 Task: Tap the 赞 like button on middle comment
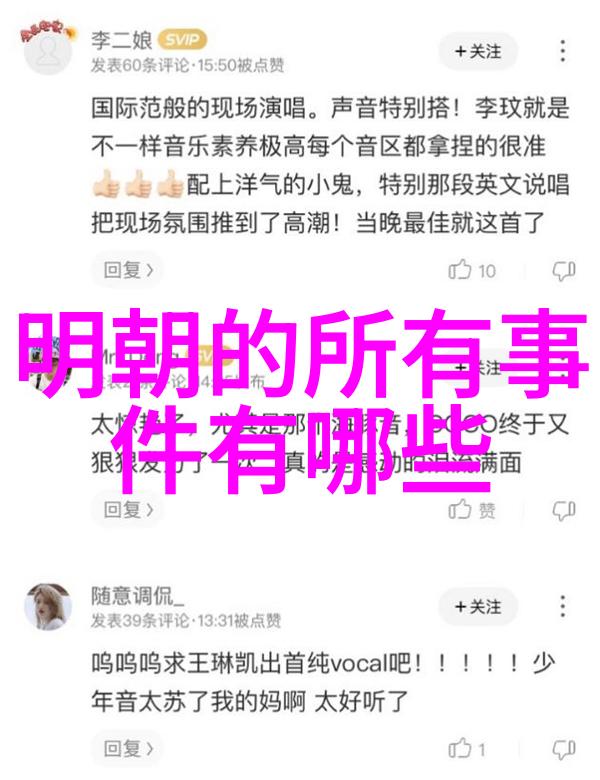coord(472,510)
